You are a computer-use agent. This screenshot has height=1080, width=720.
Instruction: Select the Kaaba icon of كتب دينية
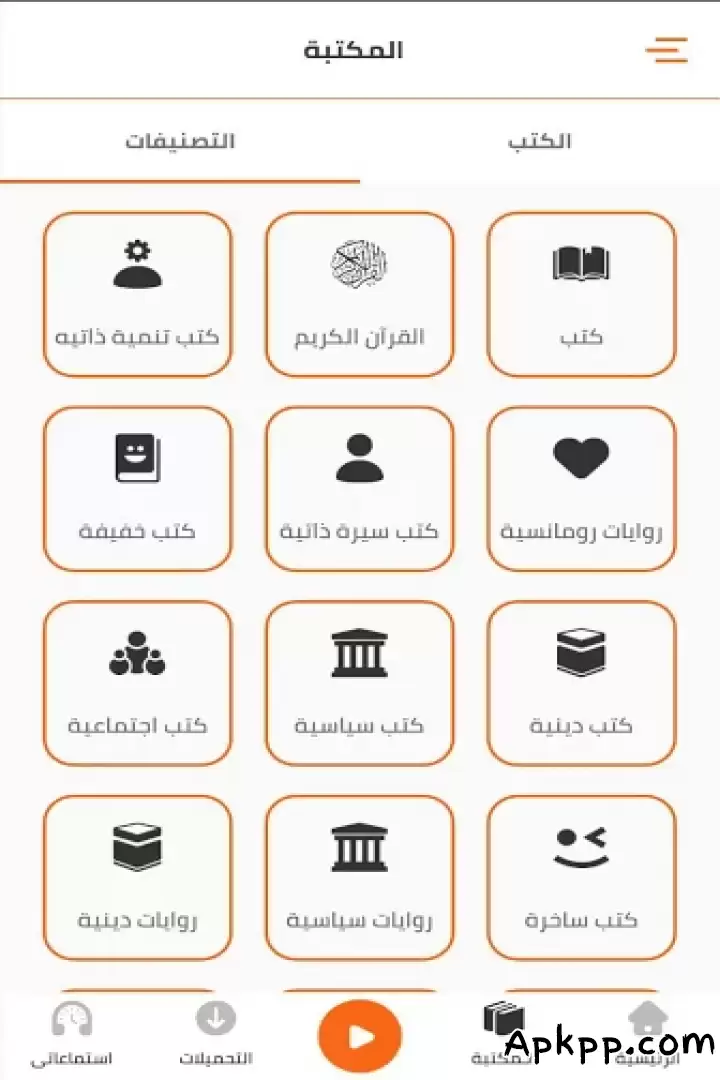(581, 650)
